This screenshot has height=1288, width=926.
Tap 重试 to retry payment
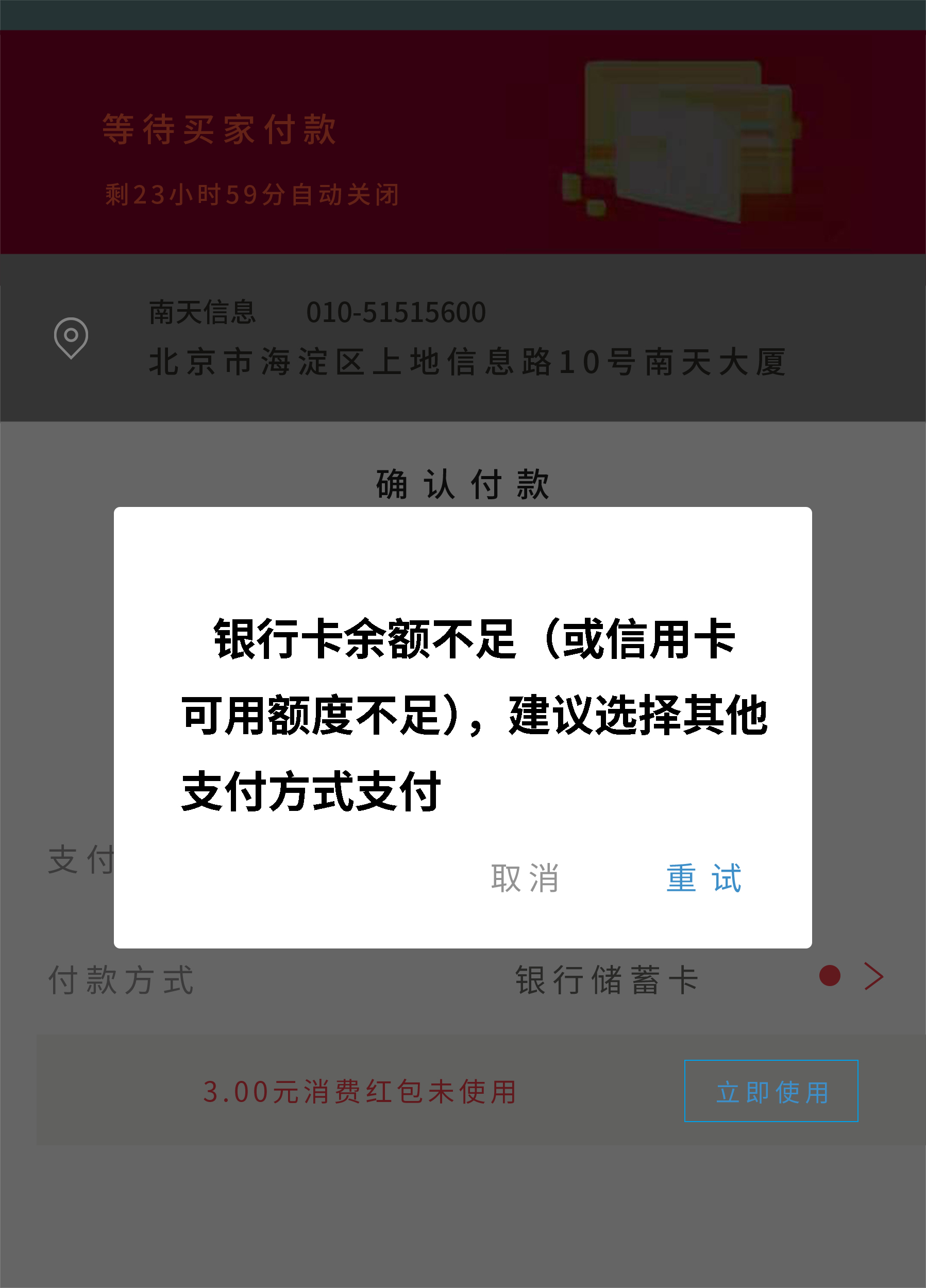pos(703,878)
